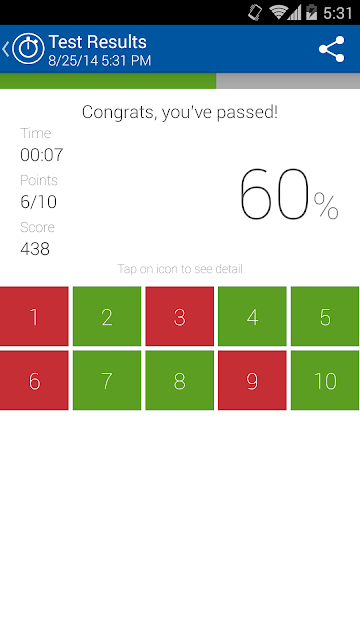Go back using the stopwatch icon
The height and width of the screenshot is (640, 360).
[28, 49]
